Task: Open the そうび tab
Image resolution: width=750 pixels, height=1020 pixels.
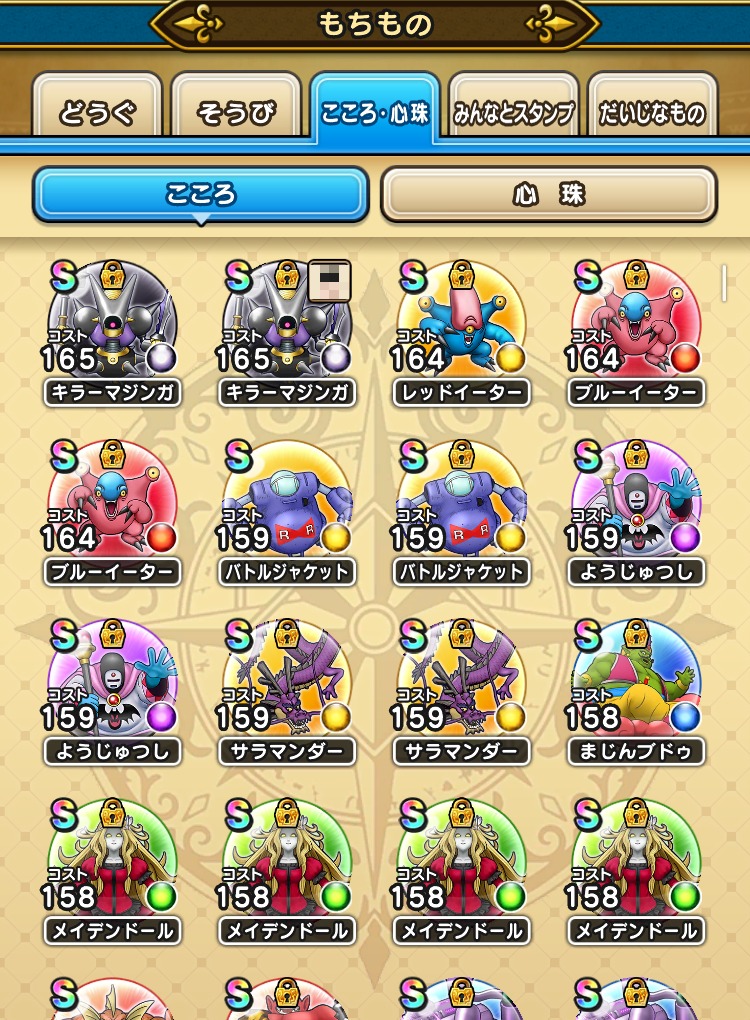Action: (x=236, y=112)
